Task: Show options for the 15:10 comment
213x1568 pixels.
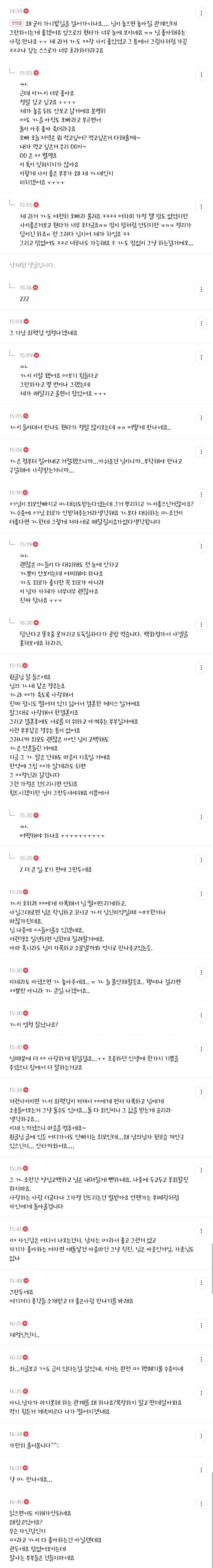Action: (201, 492)
